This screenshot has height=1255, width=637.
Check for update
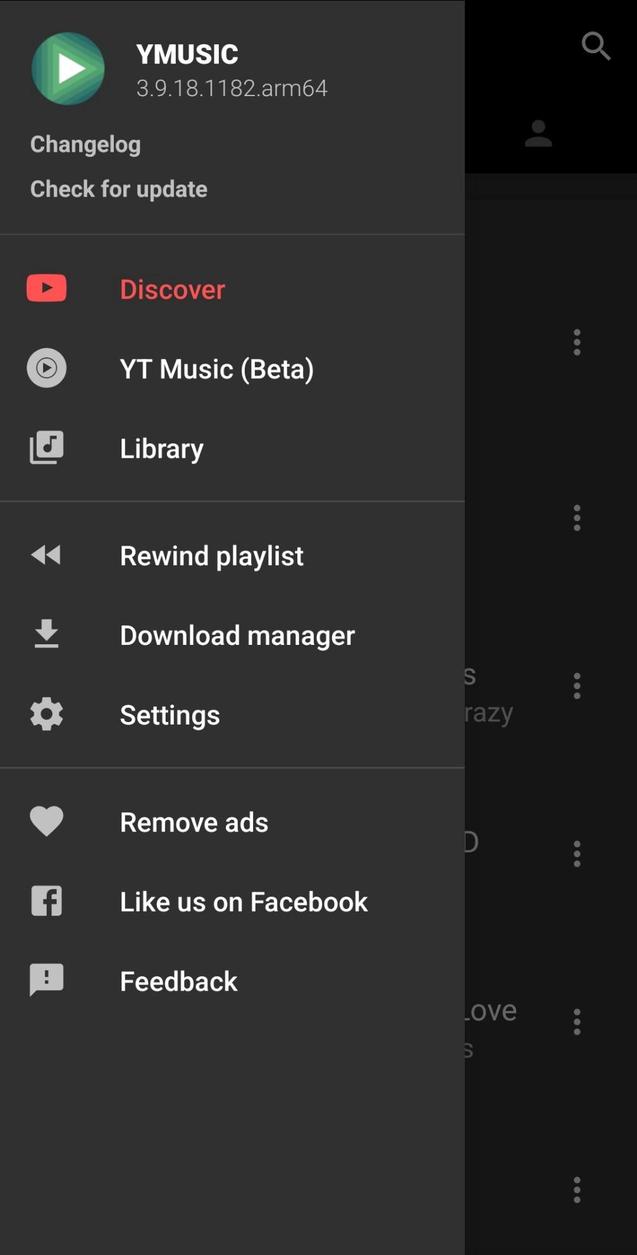119,189
